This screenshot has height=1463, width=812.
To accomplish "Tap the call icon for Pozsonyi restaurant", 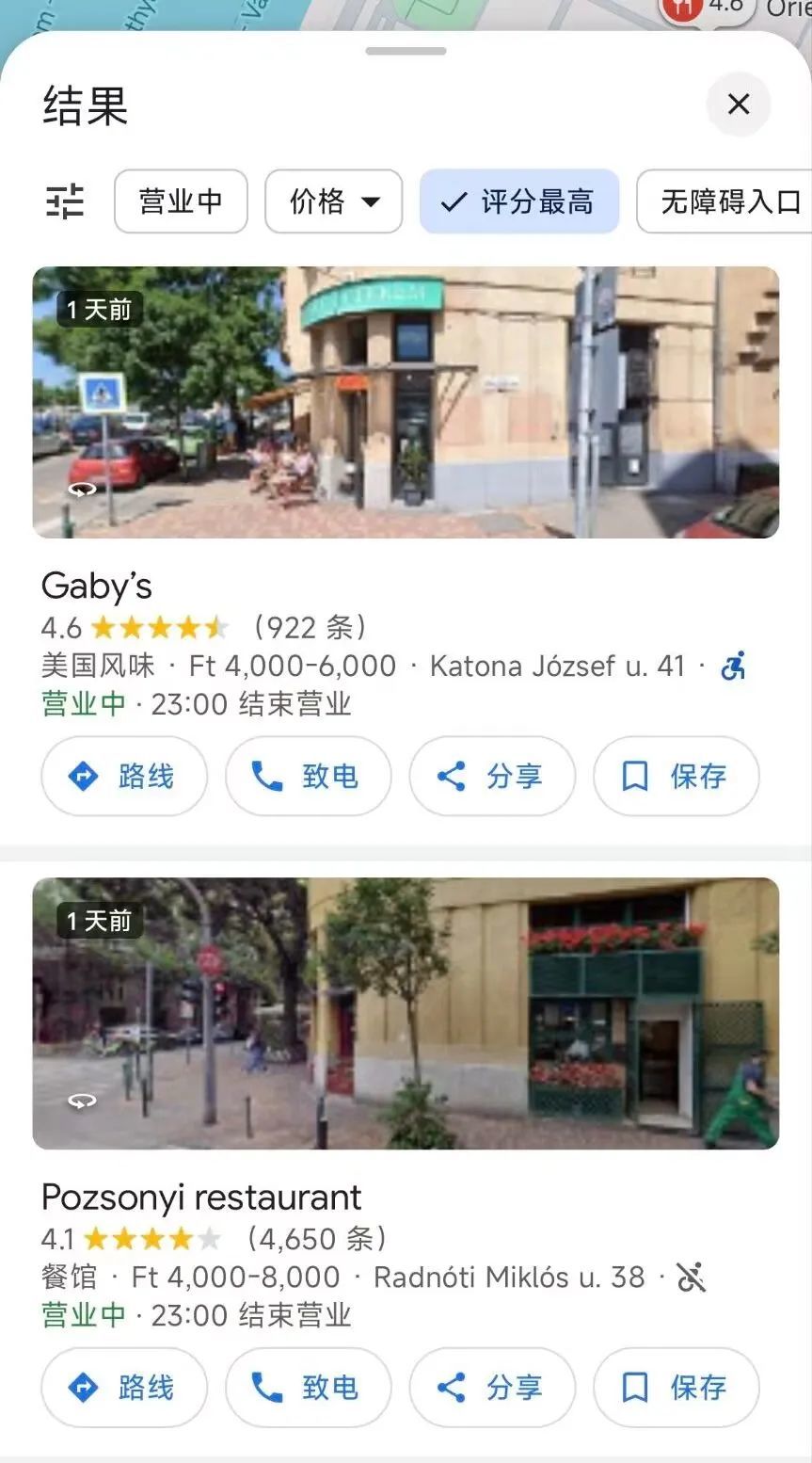I will click(268, 1387).
